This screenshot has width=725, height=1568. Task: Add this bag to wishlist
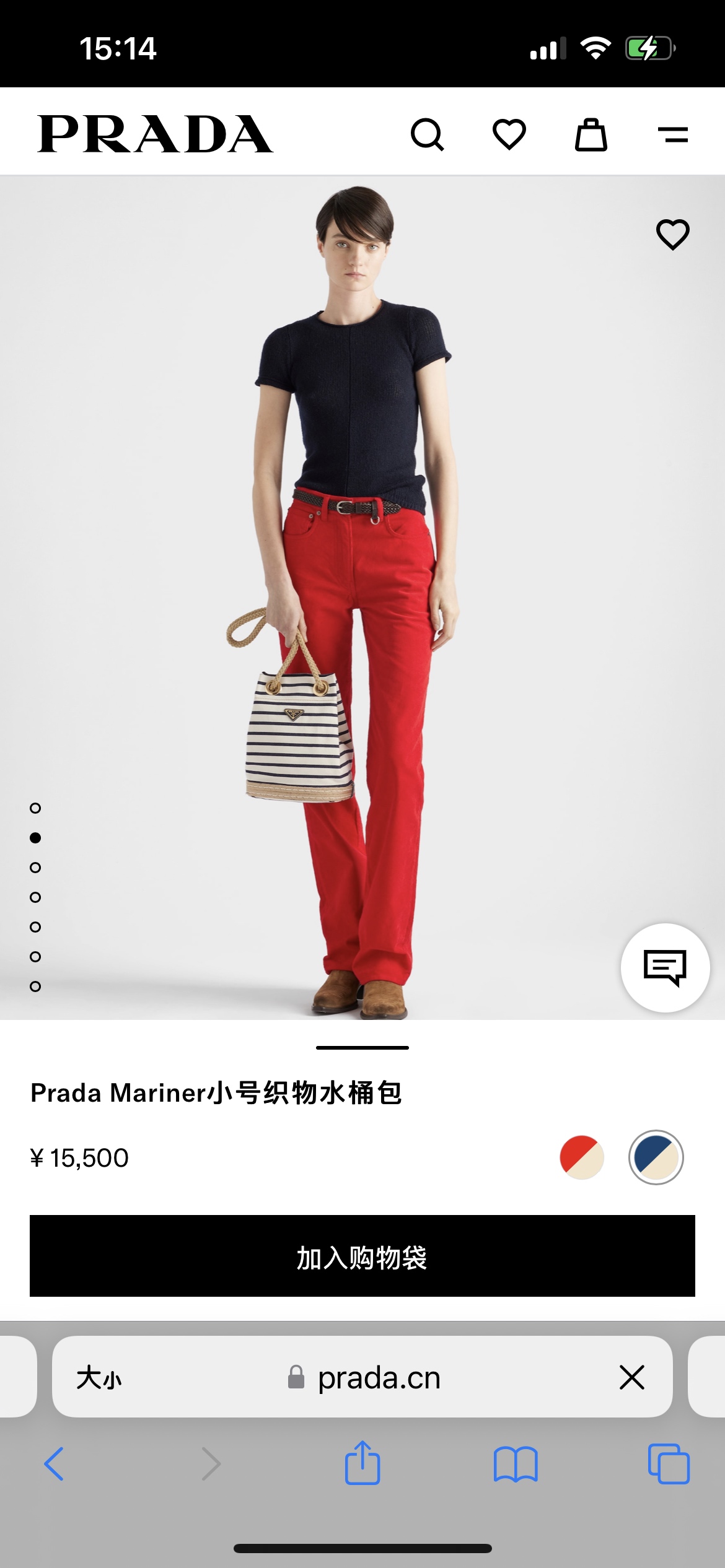(672, 234)
